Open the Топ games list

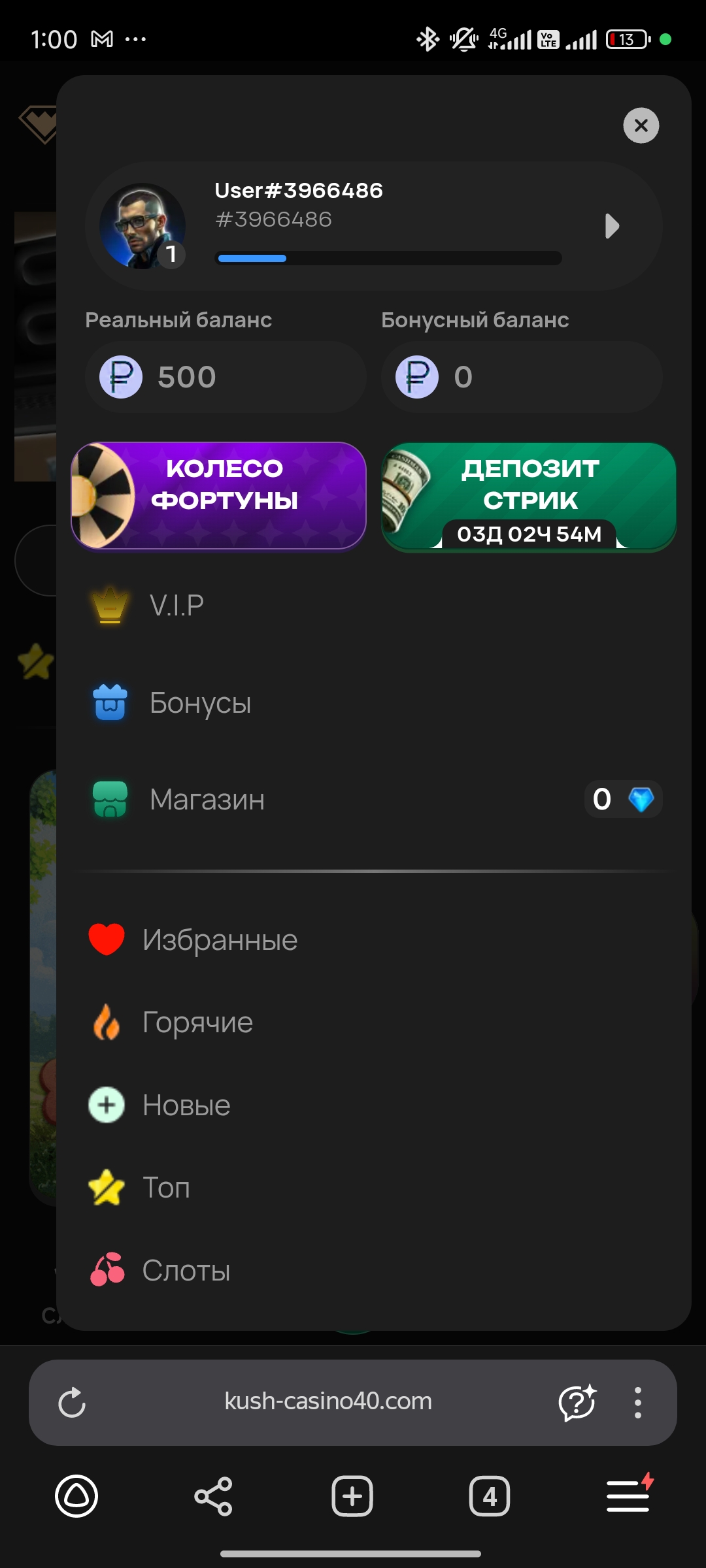click(x=166, y=1188)
